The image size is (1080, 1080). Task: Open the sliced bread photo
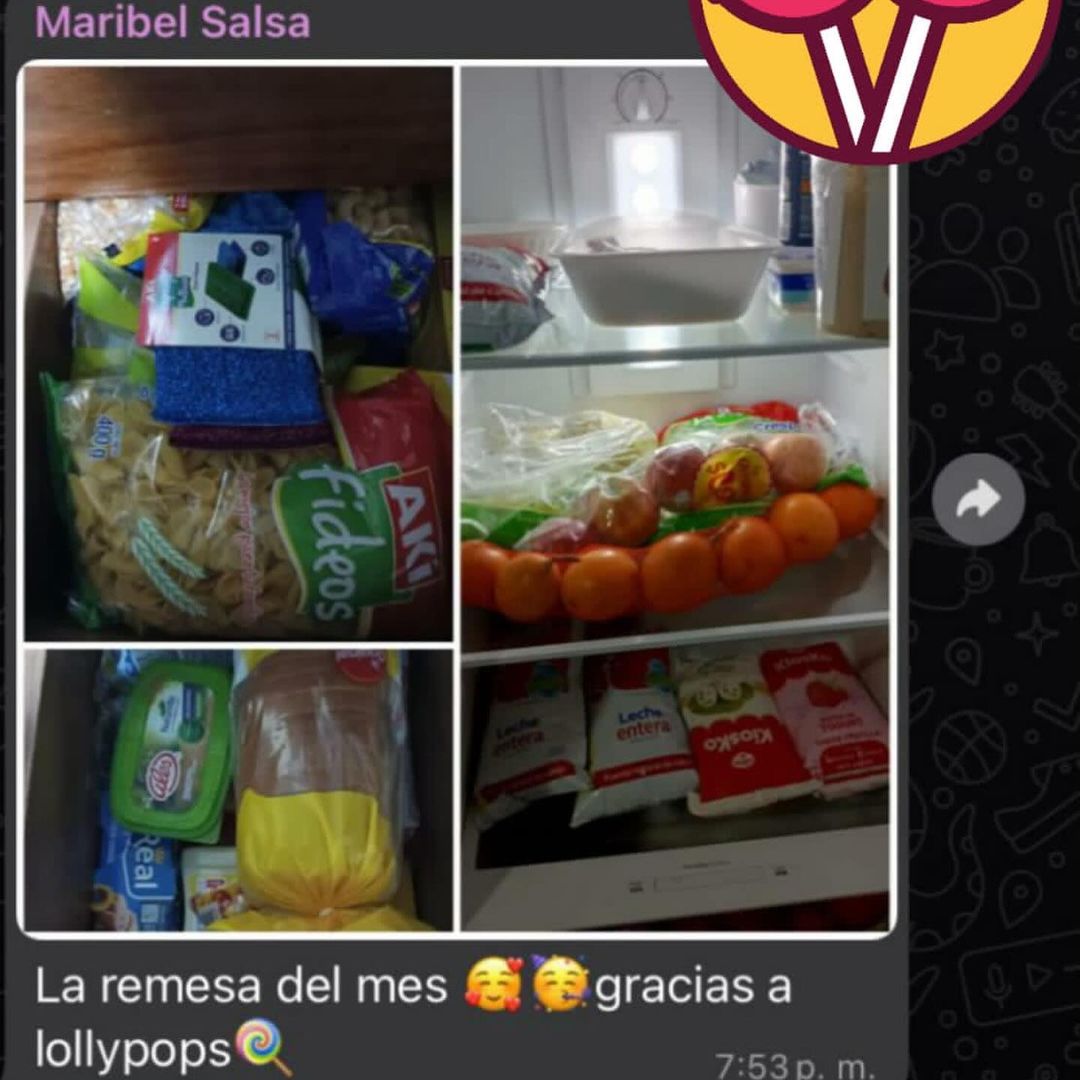238,789
